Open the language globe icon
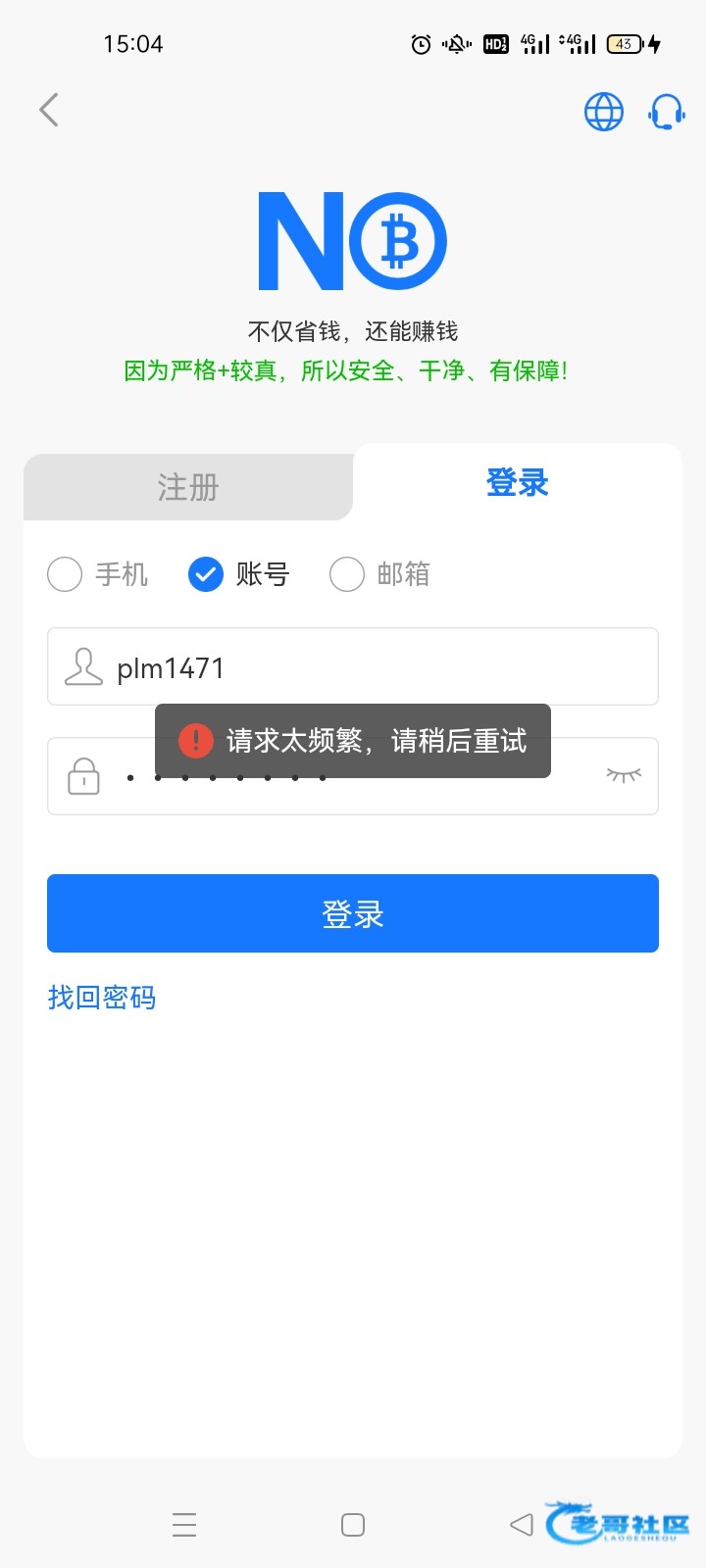 click(603, 112)
